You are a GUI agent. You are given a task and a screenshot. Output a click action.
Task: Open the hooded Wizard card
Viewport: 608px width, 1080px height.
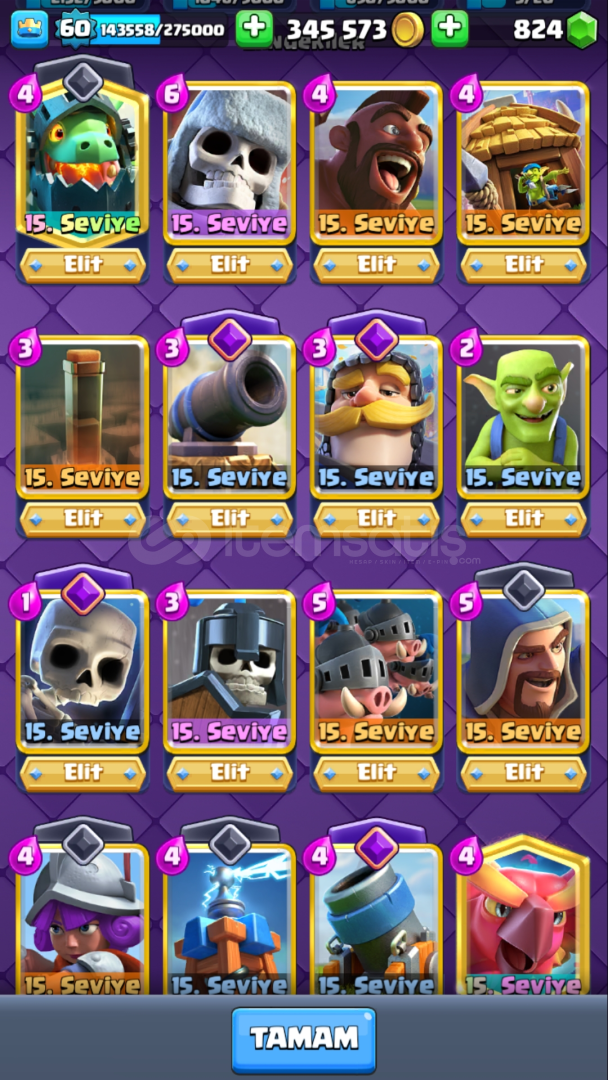[523, 671]
